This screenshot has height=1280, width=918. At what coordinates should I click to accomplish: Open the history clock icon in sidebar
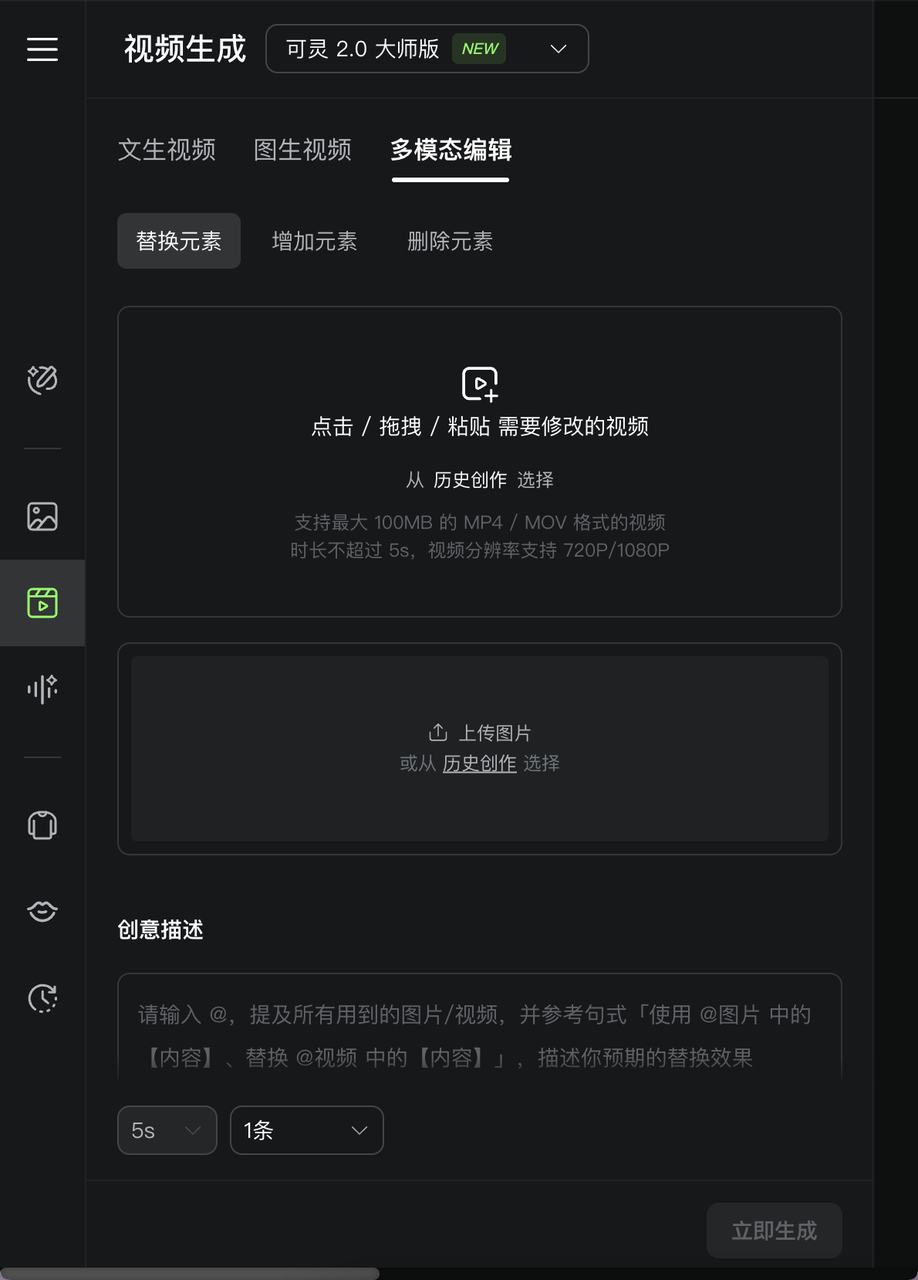(x=42, y=998)
